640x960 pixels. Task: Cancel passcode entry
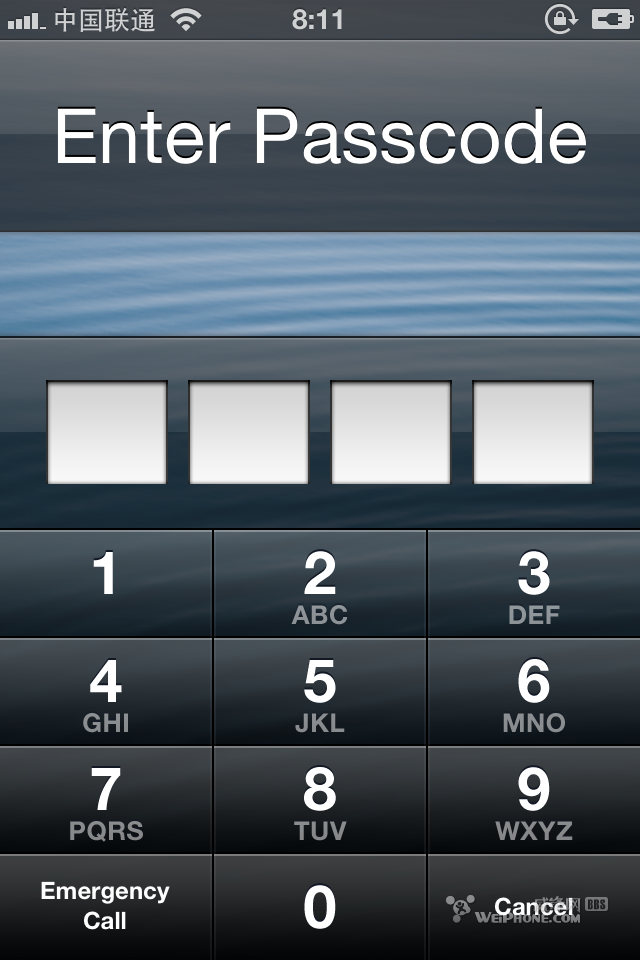coord(534,907)
